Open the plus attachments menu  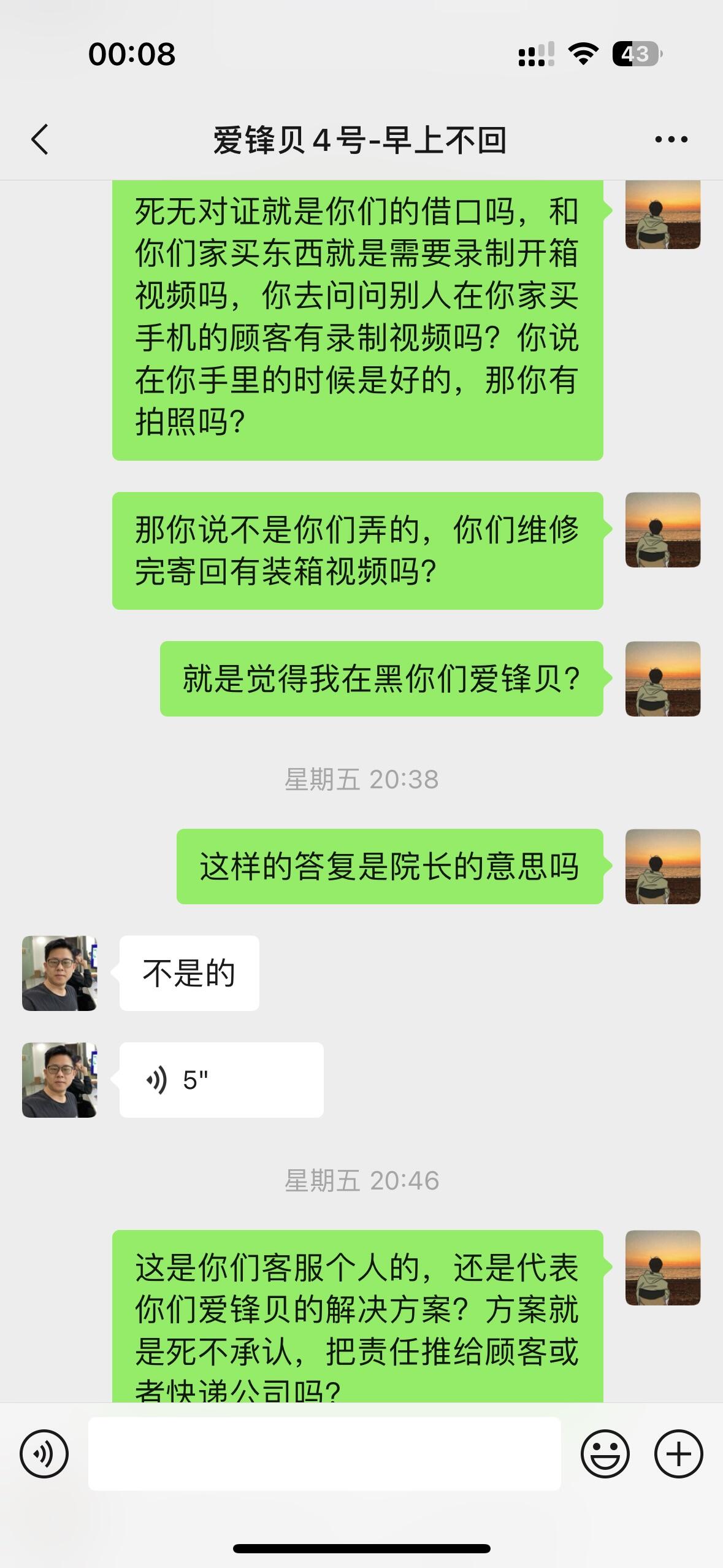pos(678,1453)
